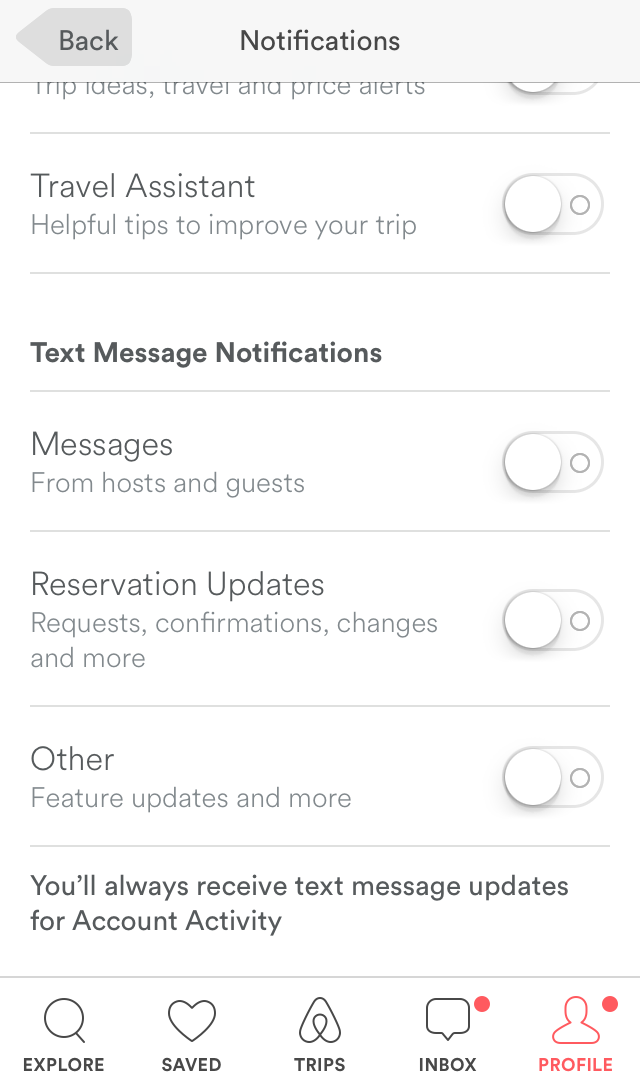Toggle Reservation Updates text notifications
Image resolution: width=640 pixels, height=1090 pixels.
pos(552,621)
